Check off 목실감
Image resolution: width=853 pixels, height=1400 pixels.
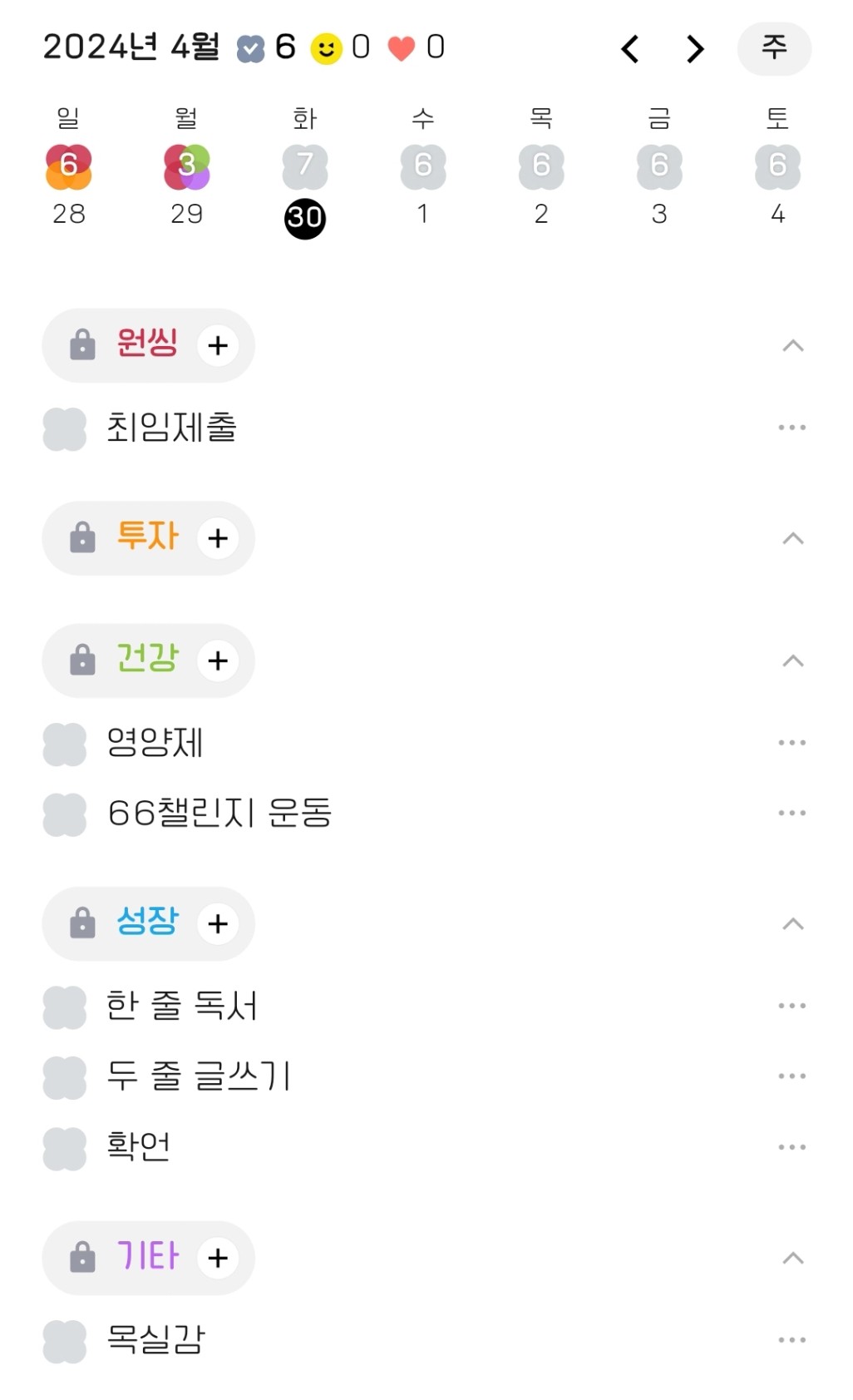[x=65, y=1341]
